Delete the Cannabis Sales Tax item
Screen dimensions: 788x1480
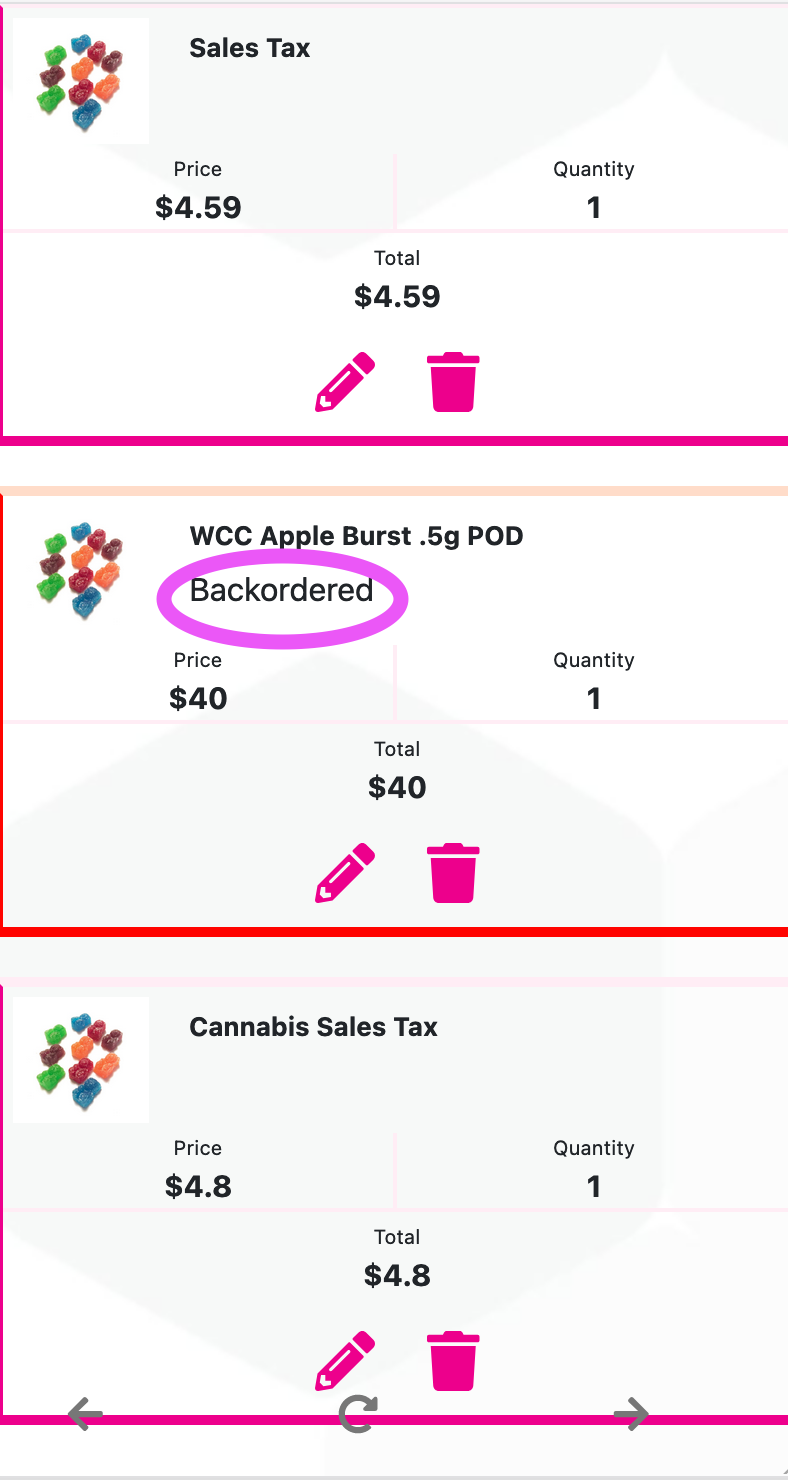[453, 1361]
